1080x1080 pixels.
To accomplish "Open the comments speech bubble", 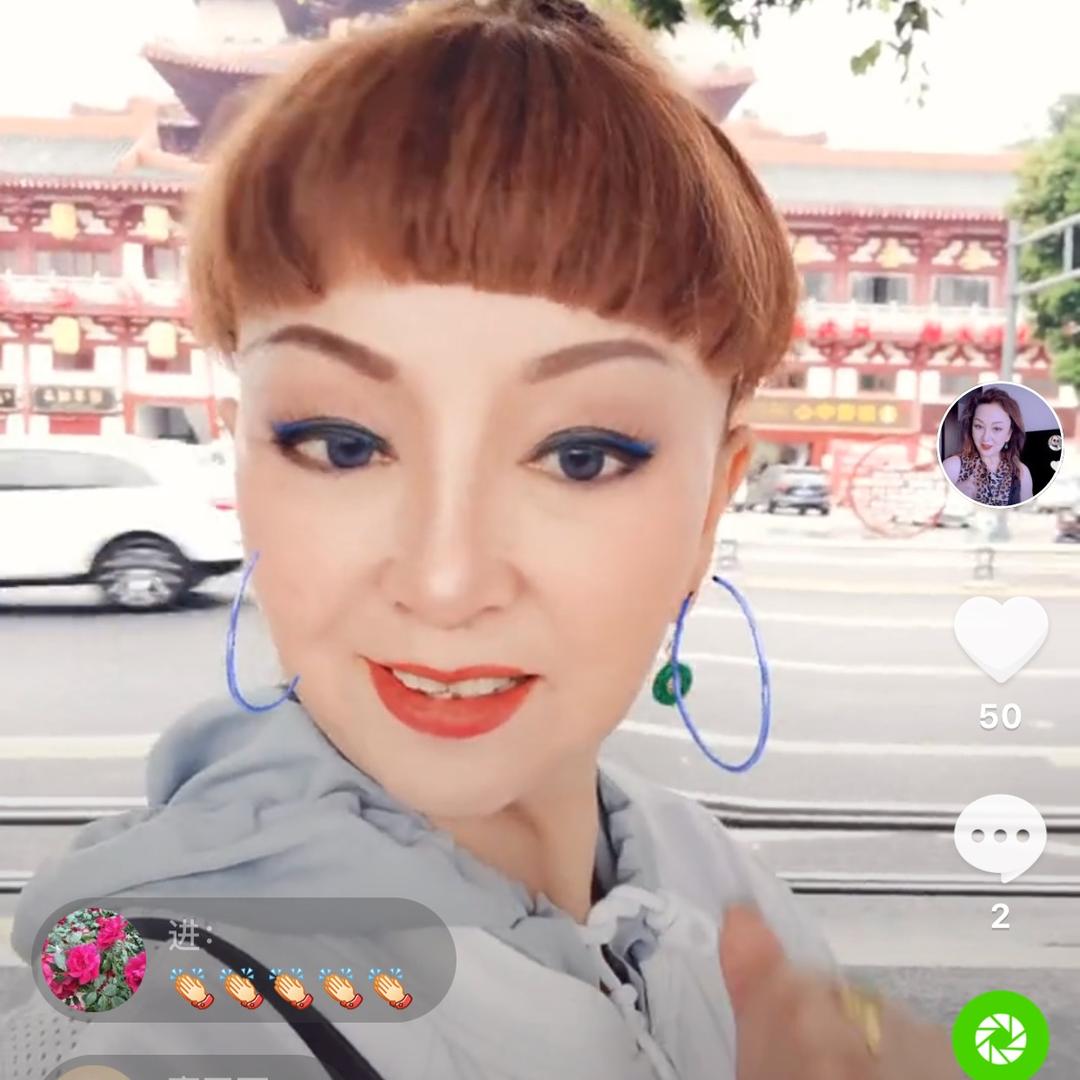I will click(x=1000, y=838).
